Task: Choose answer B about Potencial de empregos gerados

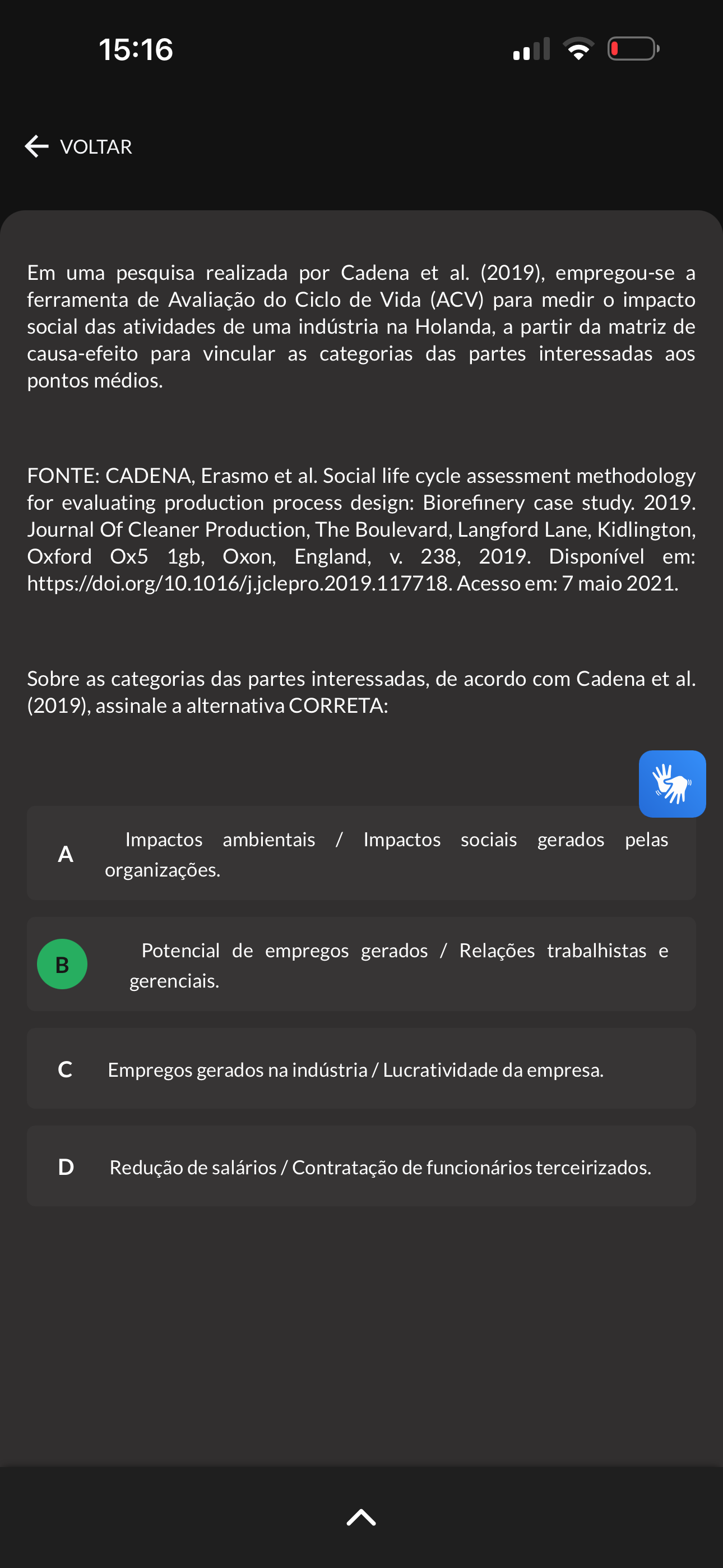Action: pyautogui.click(x=361, y=964)
